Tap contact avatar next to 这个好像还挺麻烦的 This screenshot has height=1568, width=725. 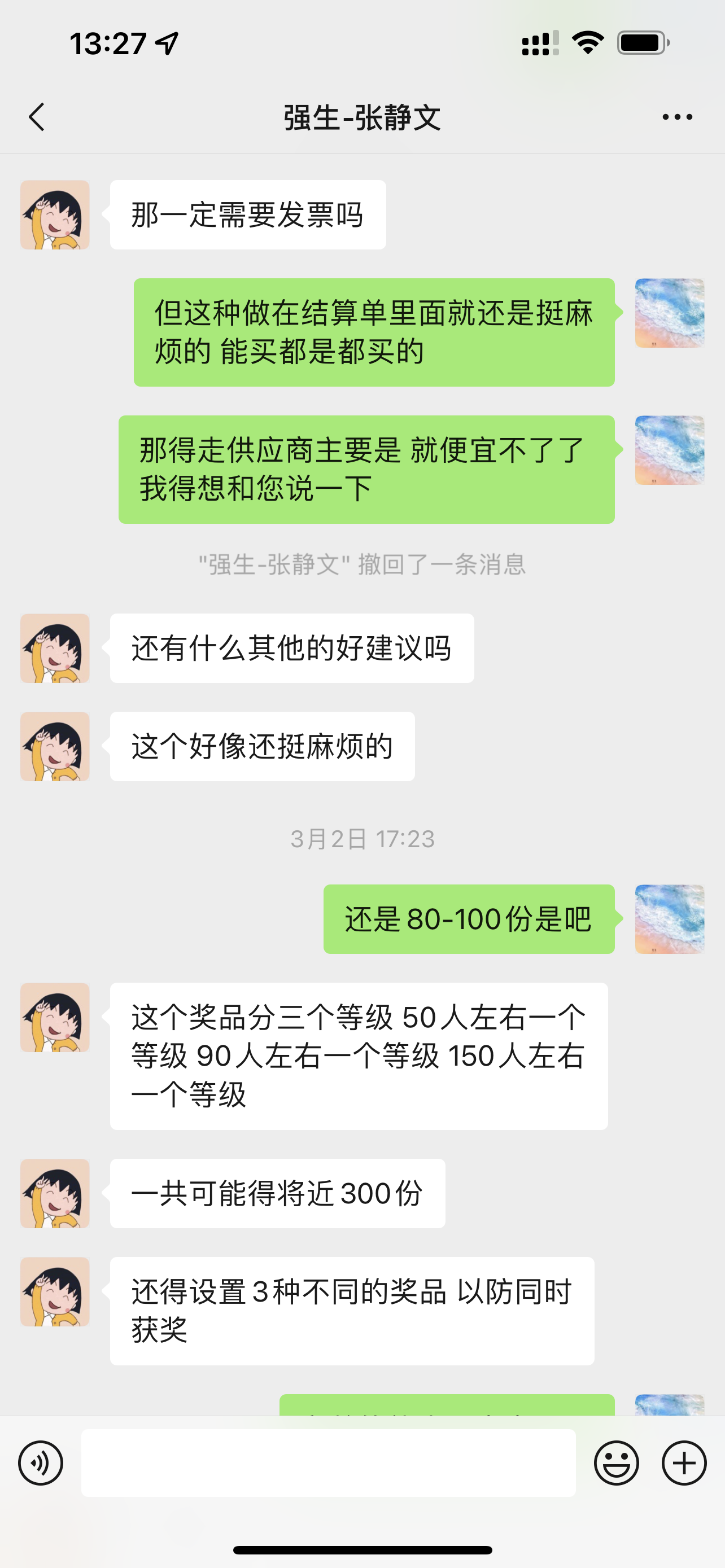(x=55, y=747)
